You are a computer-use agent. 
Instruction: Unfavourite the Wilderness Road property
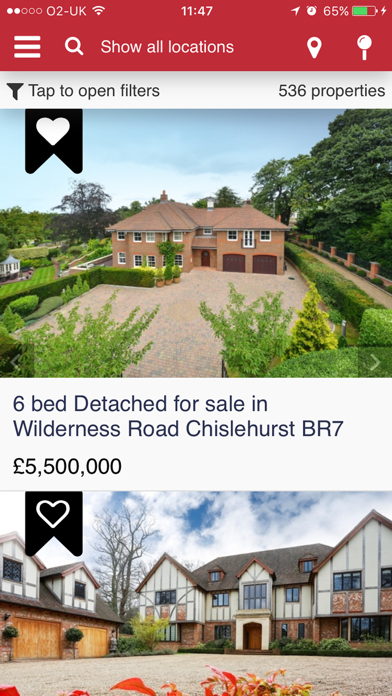[54, 141]
